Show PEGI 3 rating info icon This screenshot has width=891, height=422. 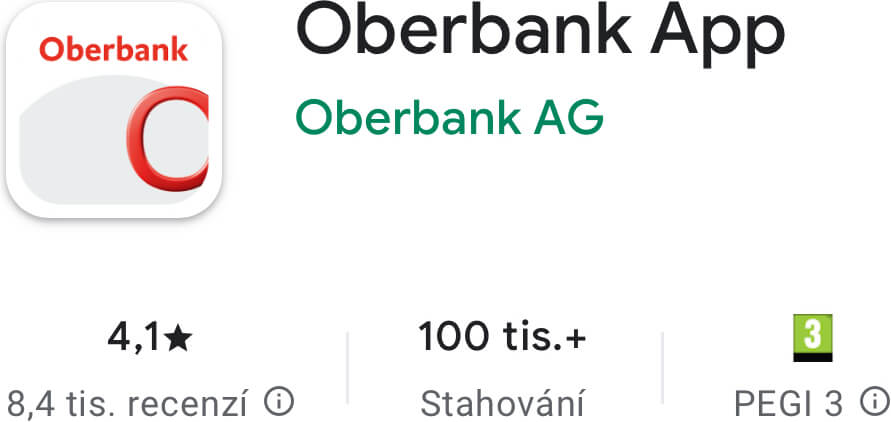pyautogui.click(x=874, y=402)
